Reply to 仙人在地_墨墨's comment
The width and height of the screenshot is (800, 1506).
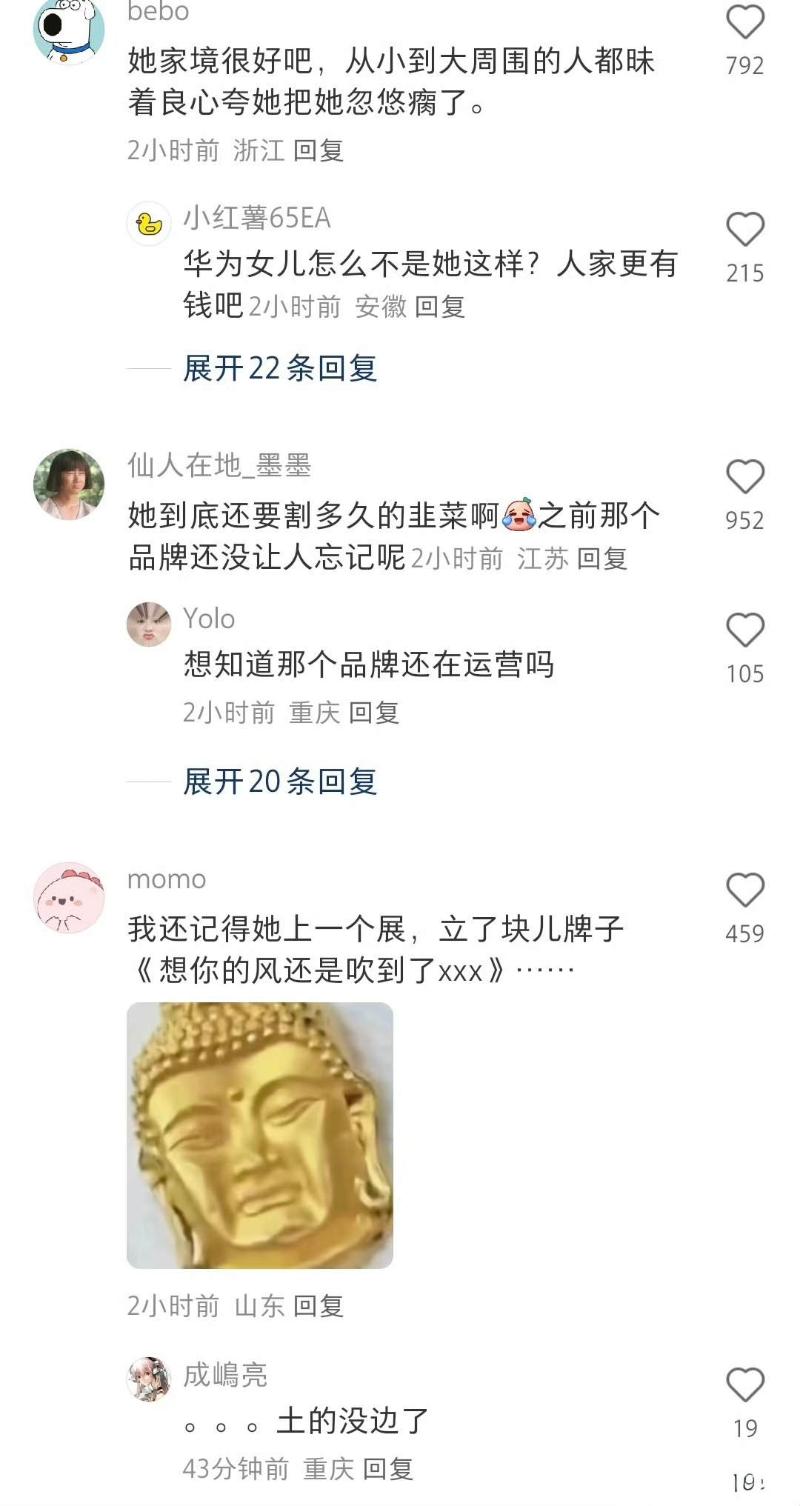click(x=602, y=558)
